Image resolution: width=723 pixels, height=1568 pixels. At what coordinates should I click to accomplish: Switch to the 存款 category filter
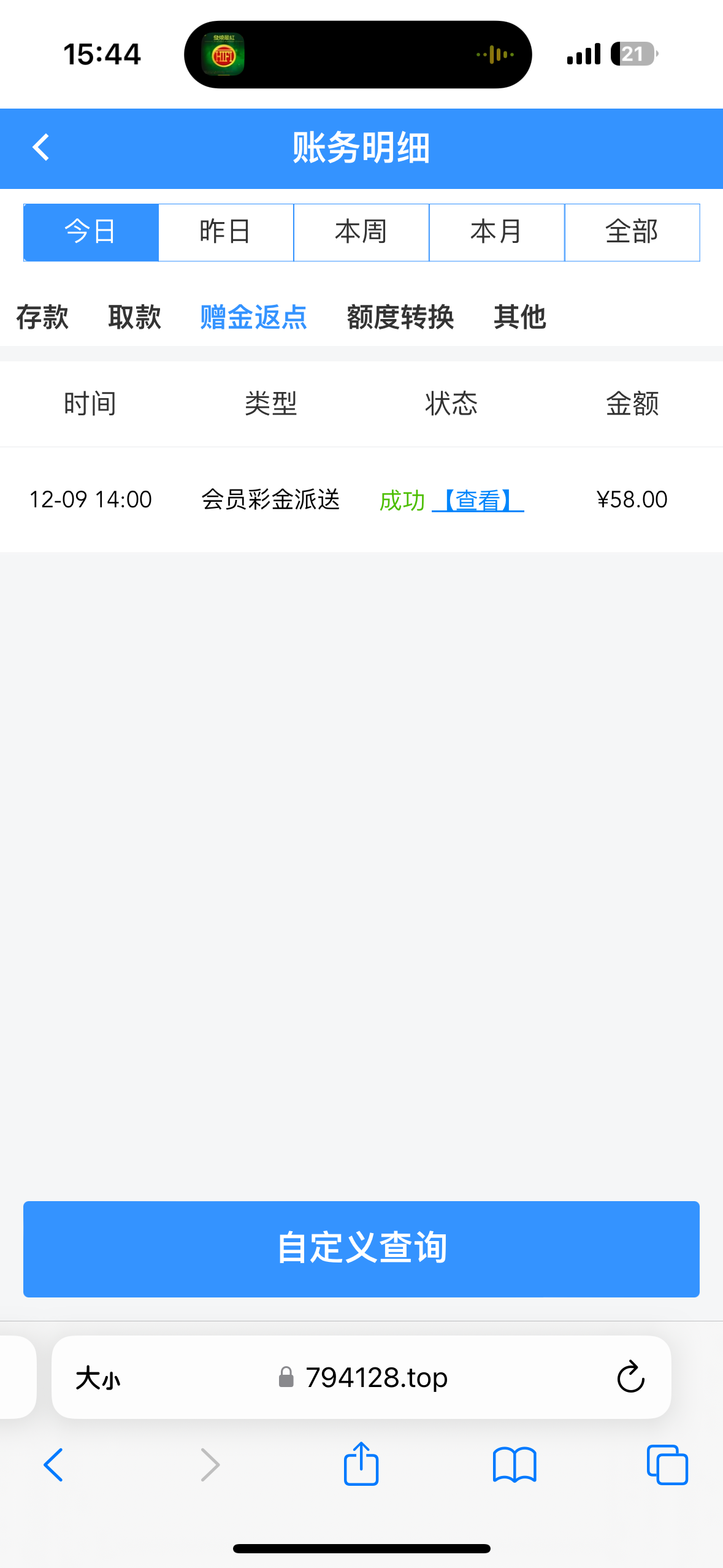(x=42, y=317)
